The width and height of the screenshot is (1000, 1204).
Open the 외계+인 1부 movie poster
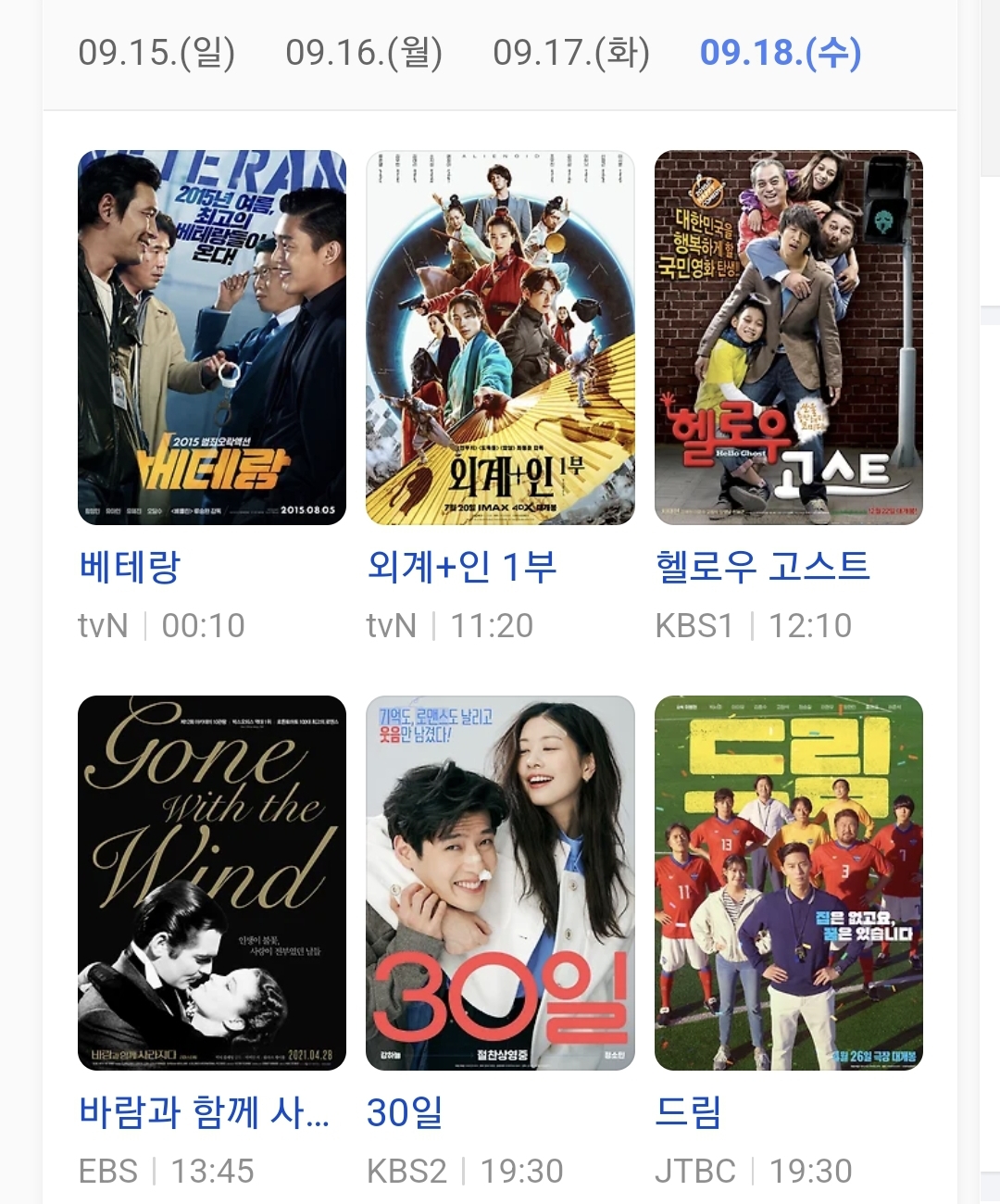coord(500,338)
